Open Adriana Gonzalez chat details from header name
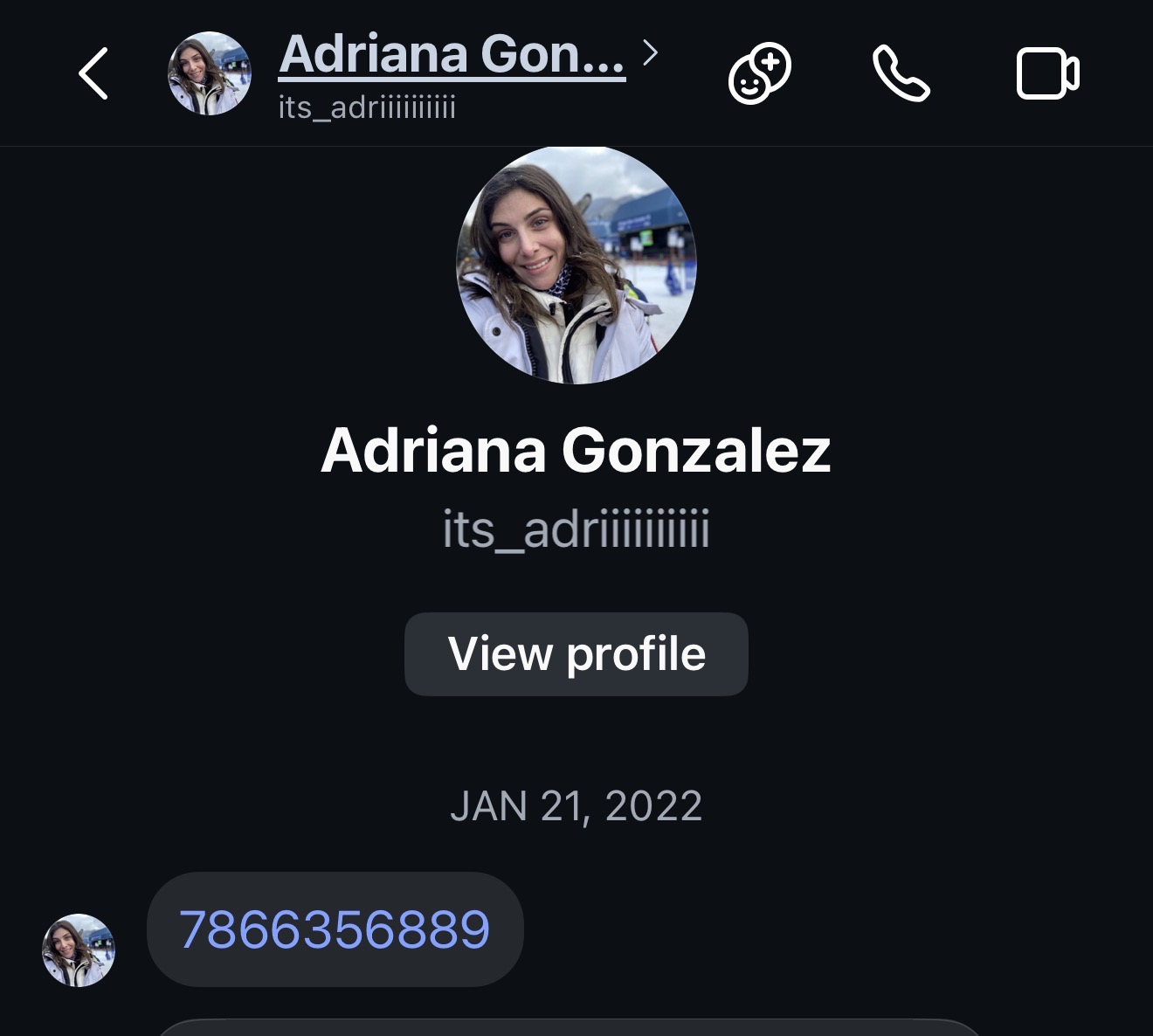This screenshot has width=1153, height=1036. (452, 54)
